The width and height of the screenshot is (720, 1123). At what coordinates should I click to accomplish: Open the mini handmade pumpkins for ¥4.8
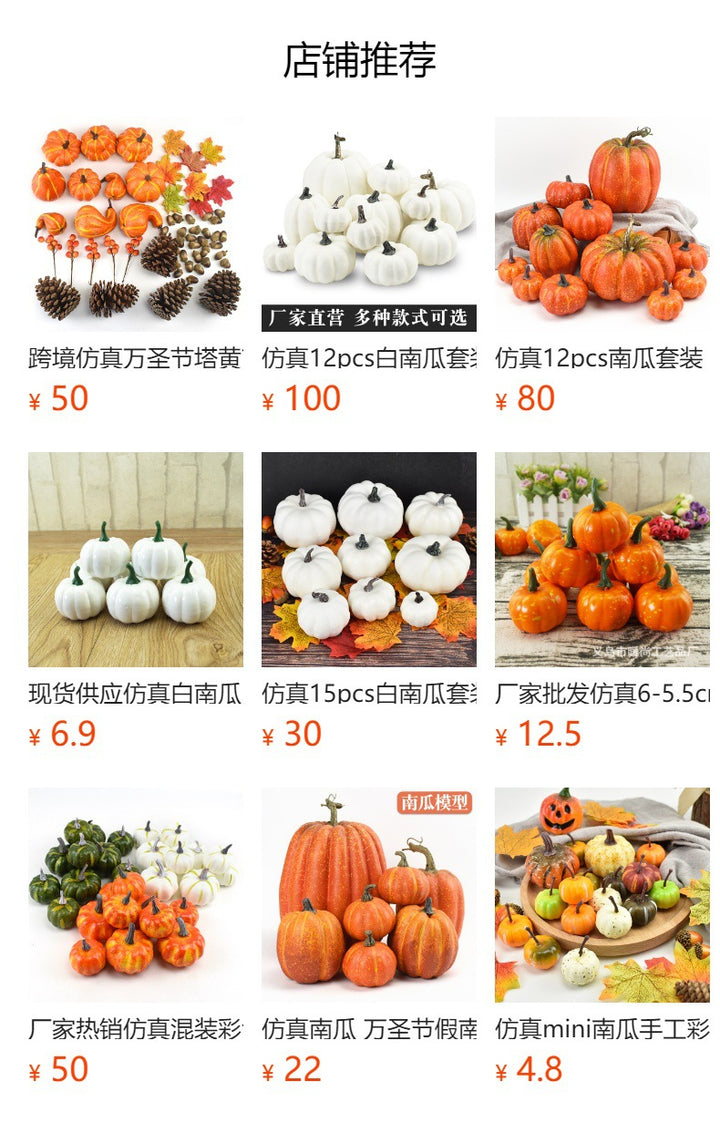(x=602, y=894)
